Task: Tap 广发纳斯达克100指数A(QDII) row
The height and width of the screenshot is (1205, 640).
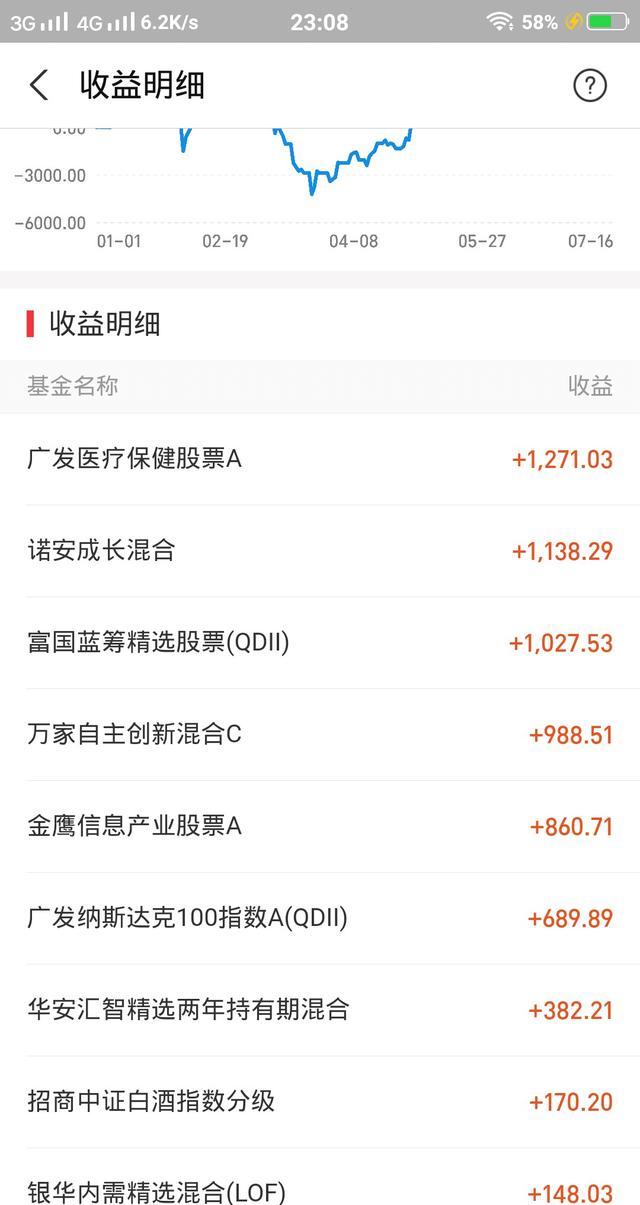Action: click(320, 919)
